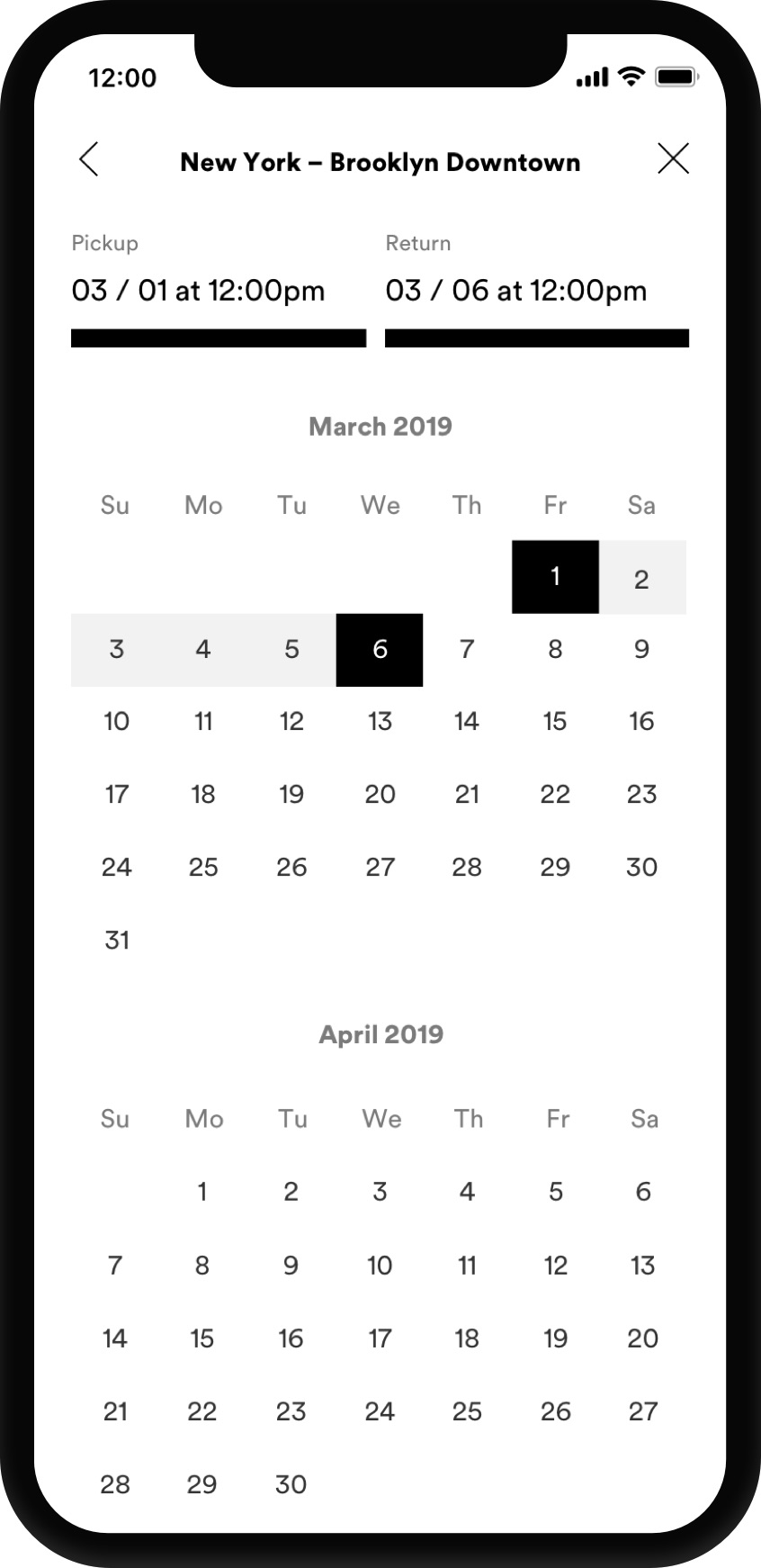Select April 30 in the calendar
Screen dimensions: 761x1568
tap(291, 1485)
